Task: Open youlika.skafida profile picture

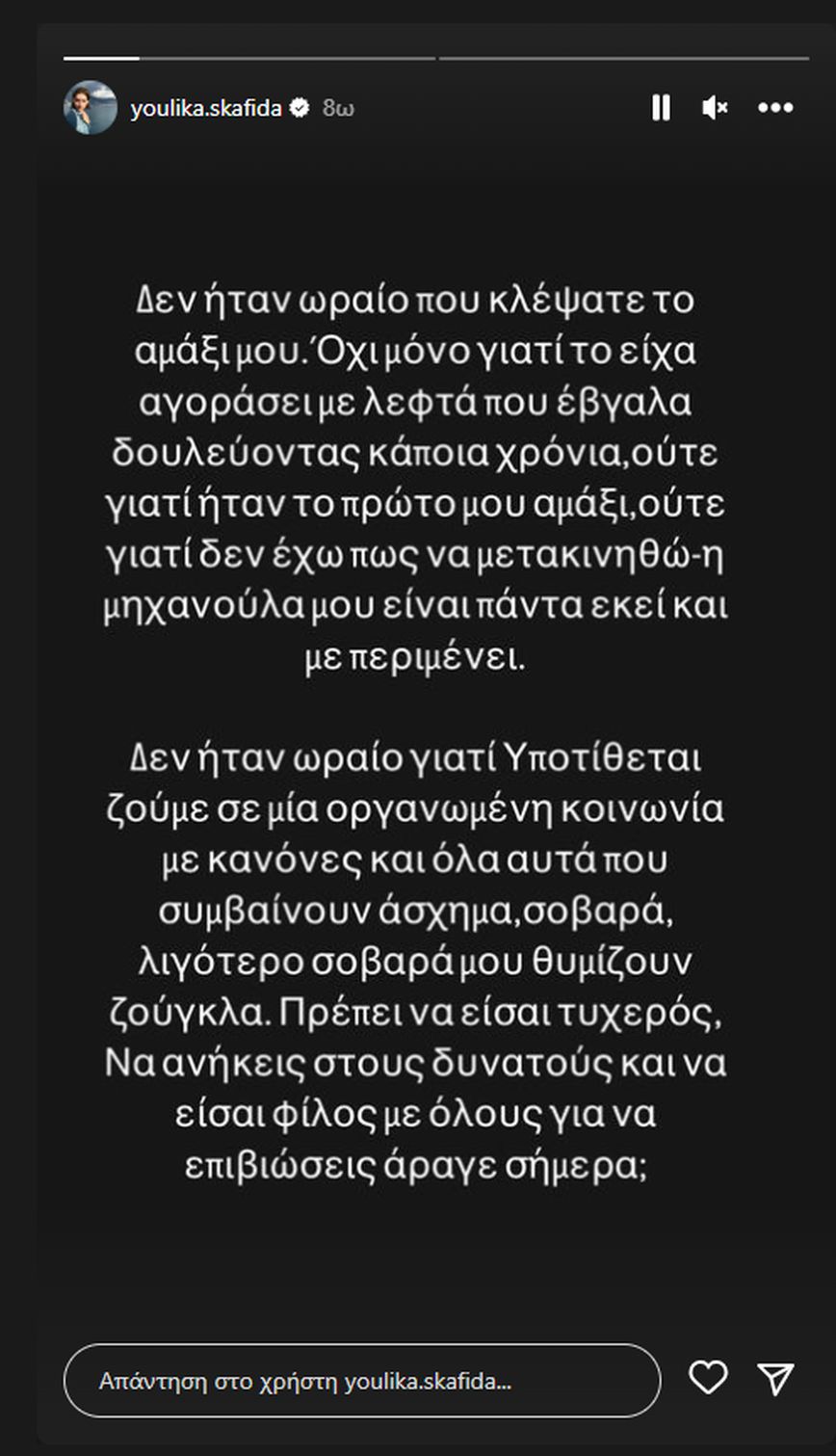Action: coord(91,108)
